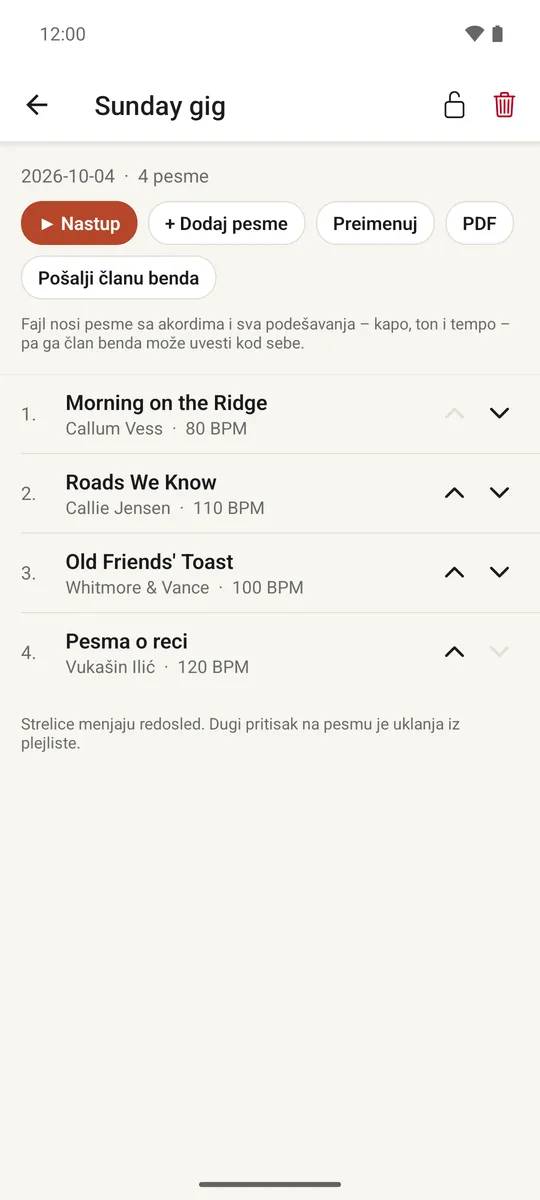Tap the unlock padlock icon
This screenshot has height=1200, width=540.
tap(454, 105)
